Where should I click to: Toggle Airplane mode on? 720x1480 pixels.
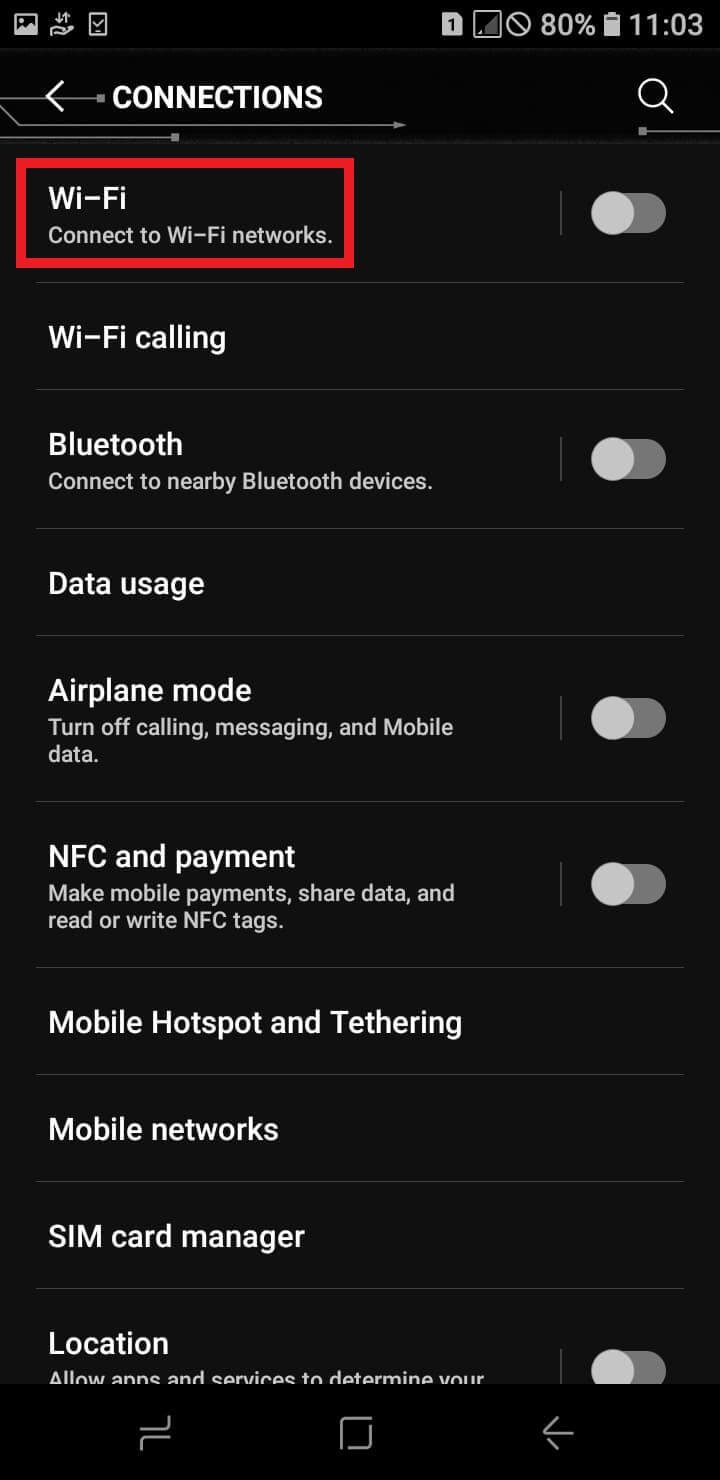tap(628, 718)
